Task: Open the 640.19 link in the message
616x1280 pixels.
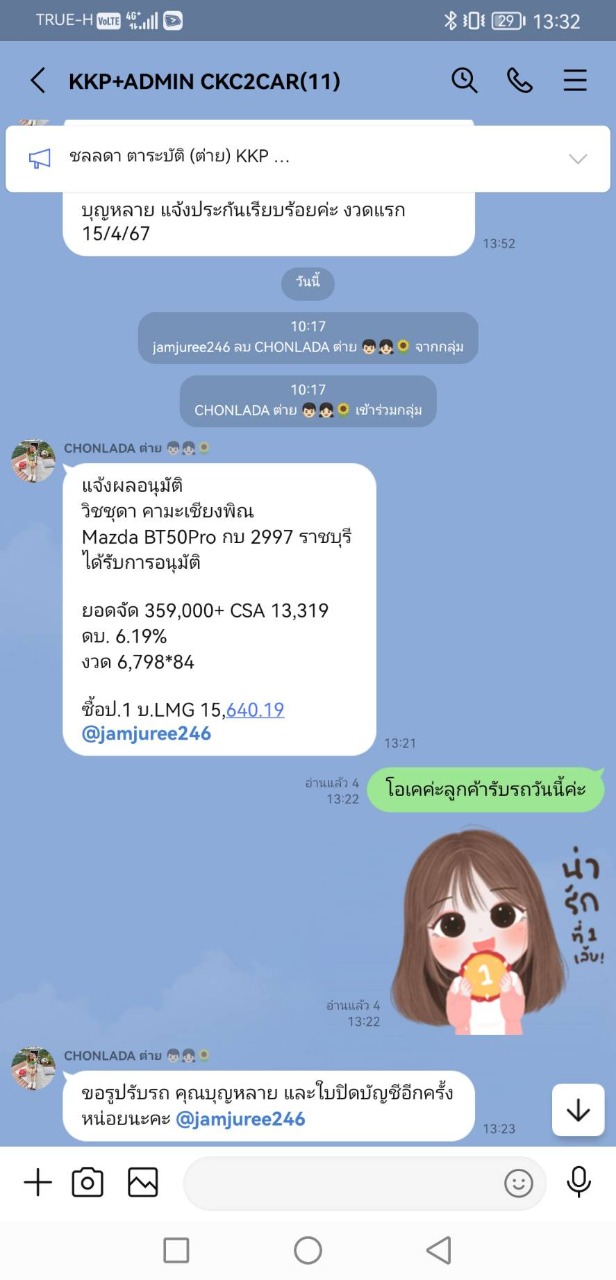Action: 255,710
